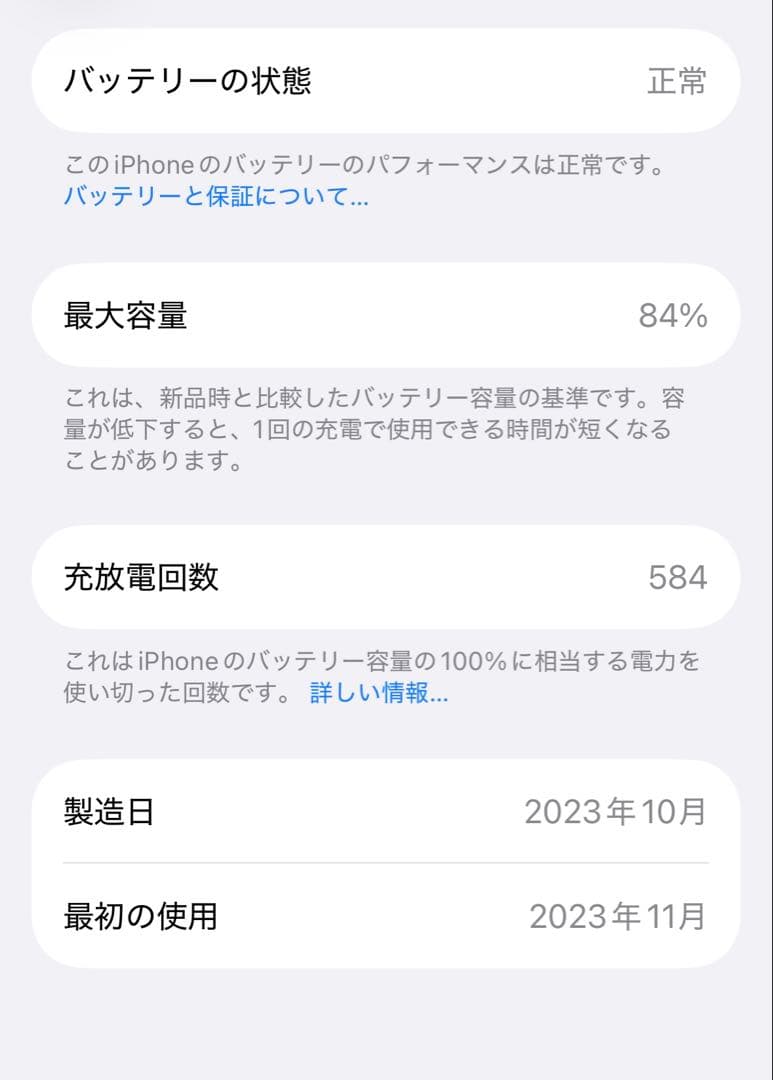
Task: Tap the 最大容量 label text
Action: tap(126, 316)
